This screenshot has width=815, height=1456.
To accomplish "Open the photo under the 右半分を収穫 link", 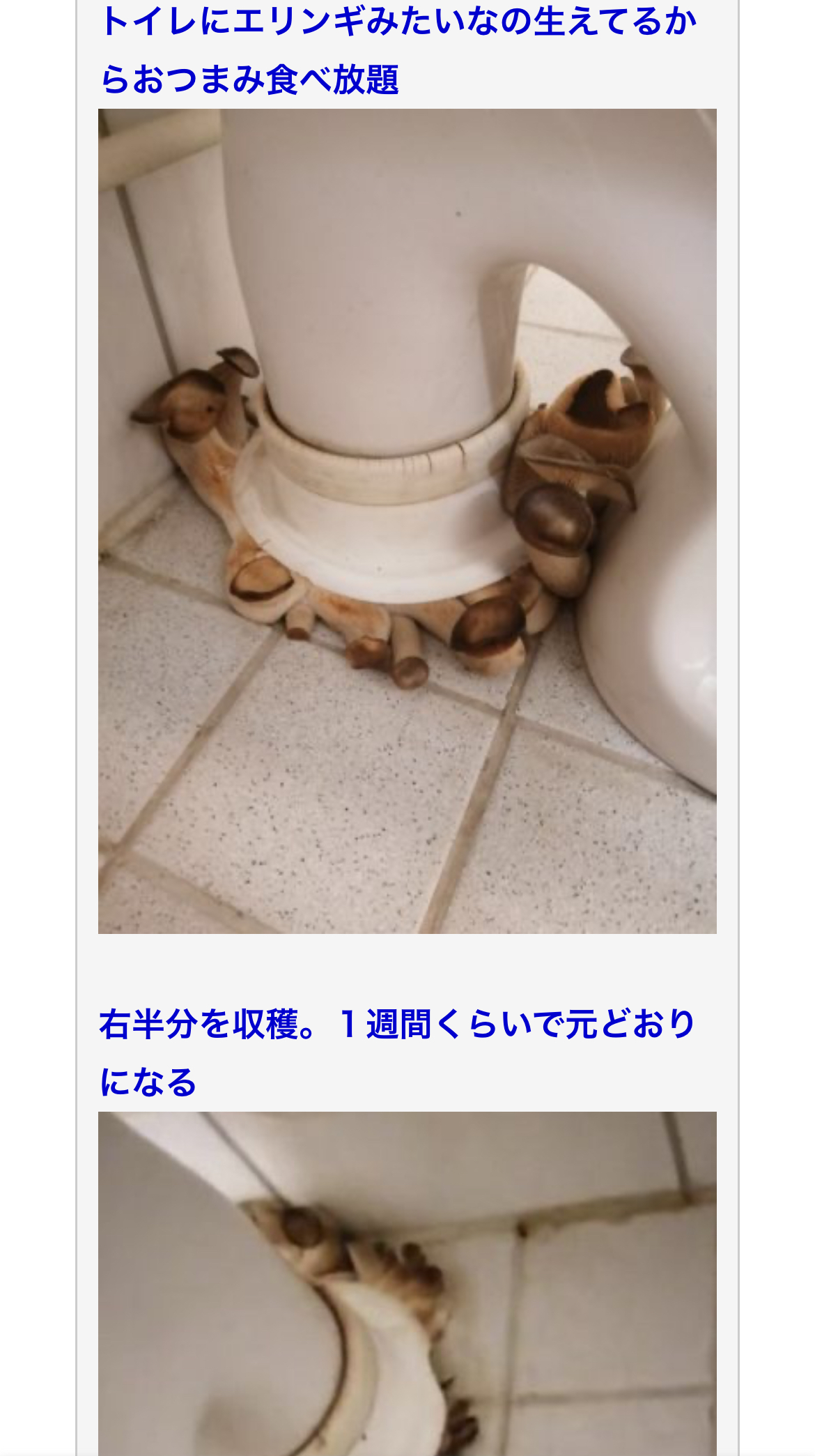I will [407, 1283].
